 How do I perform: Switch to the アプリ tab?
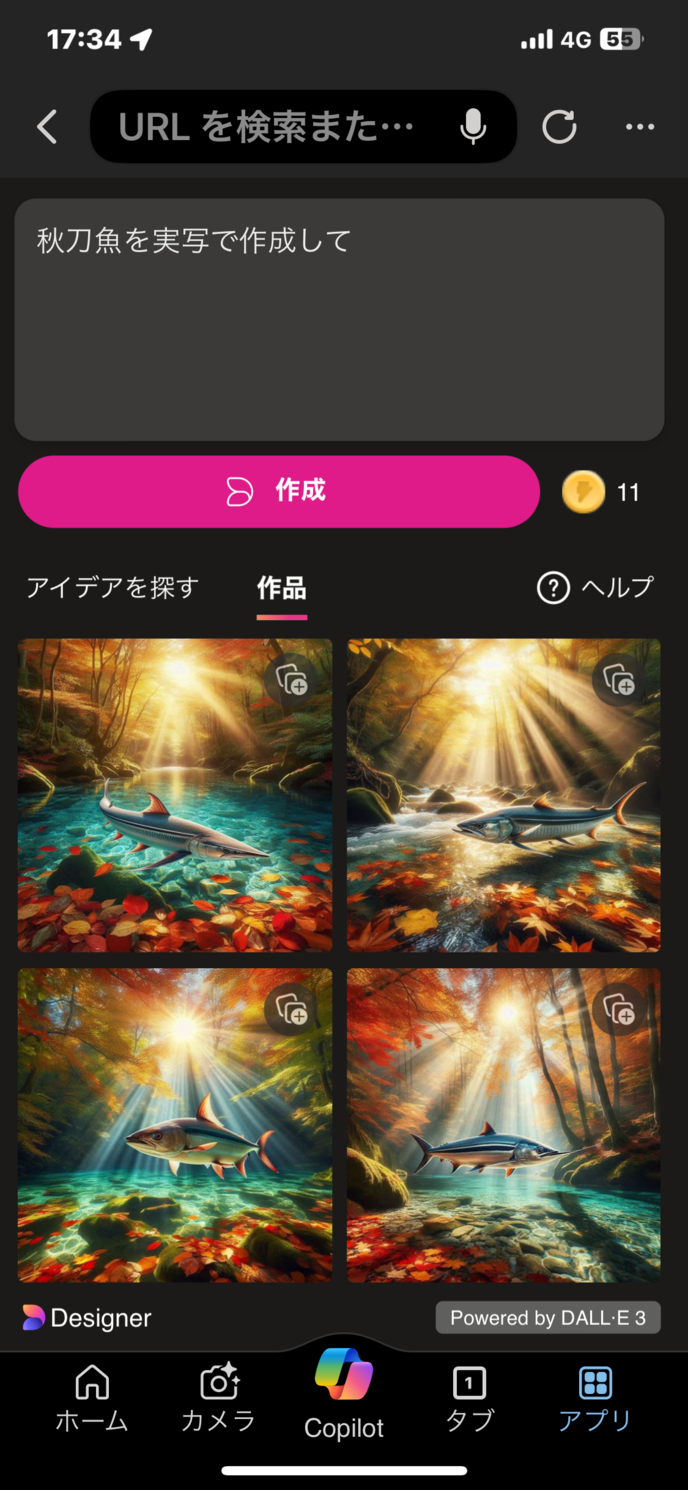point(595,1398)
